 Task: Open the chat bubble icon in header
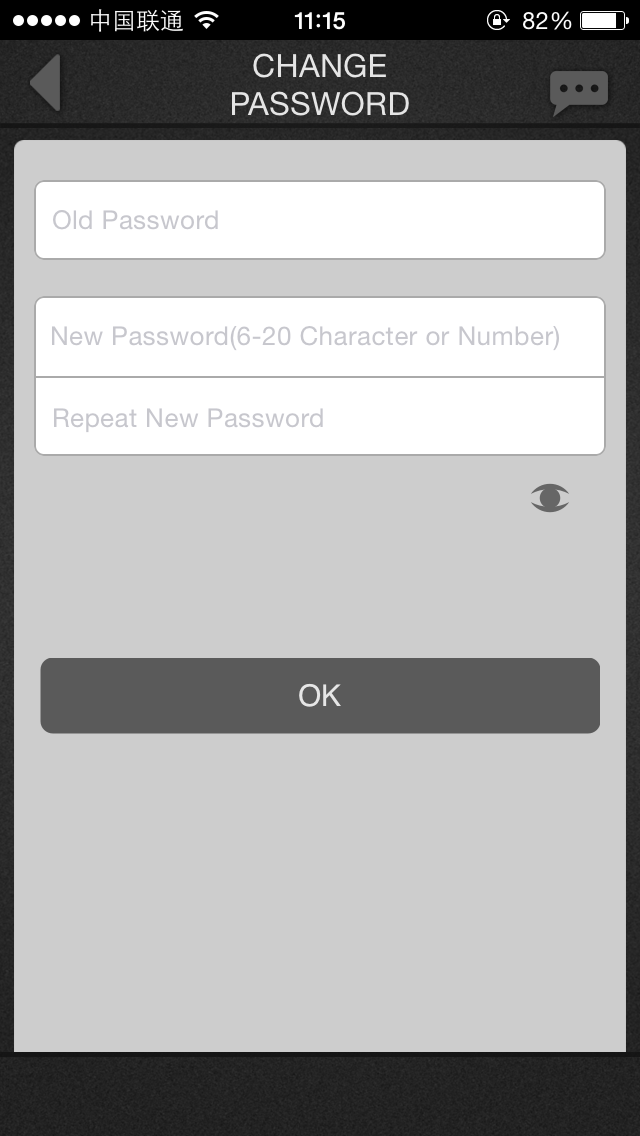[x=578, y=92]
